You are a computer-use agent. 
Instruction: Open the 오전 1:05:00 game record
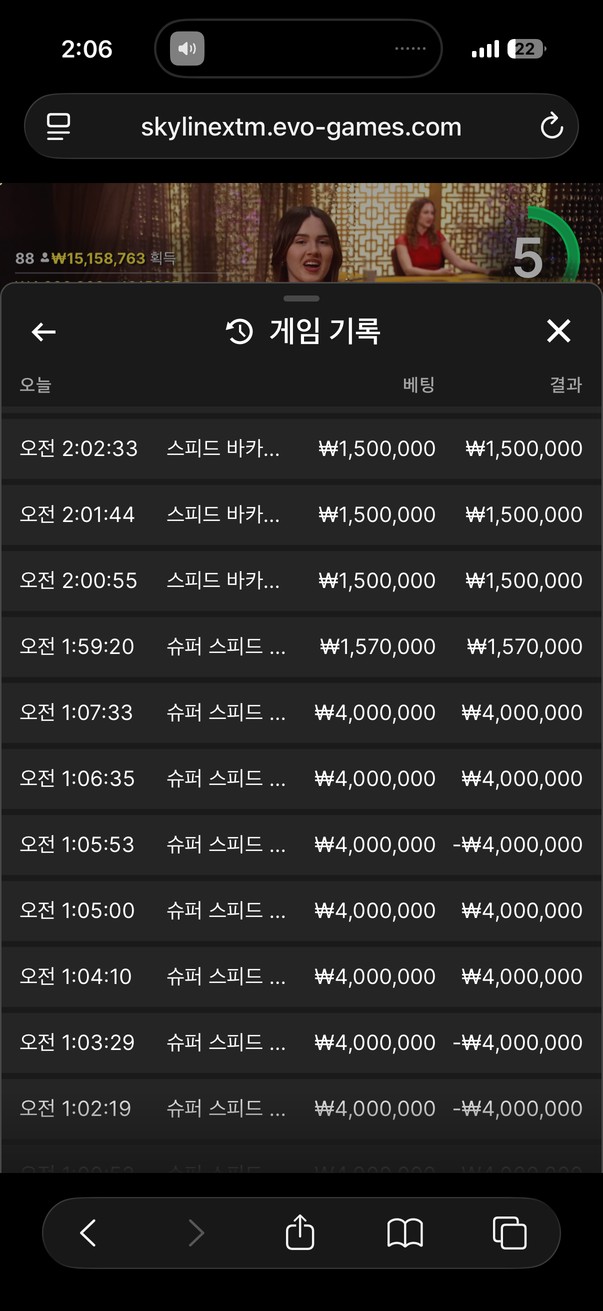(x=301, y=910)
